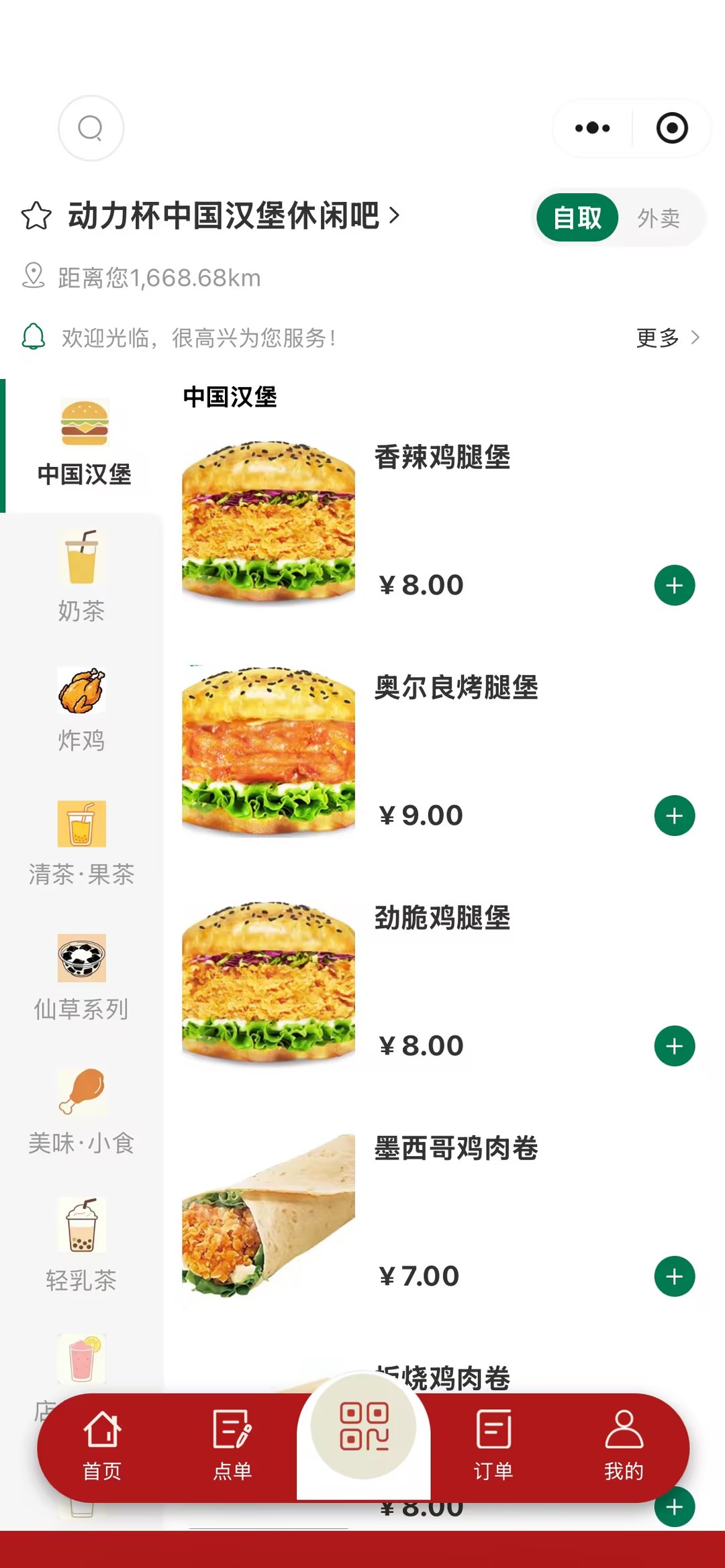Add 香辣鸡腿堡 to the cart
This screenshot has width=725, height=1568.
click(x=674, y=586)
